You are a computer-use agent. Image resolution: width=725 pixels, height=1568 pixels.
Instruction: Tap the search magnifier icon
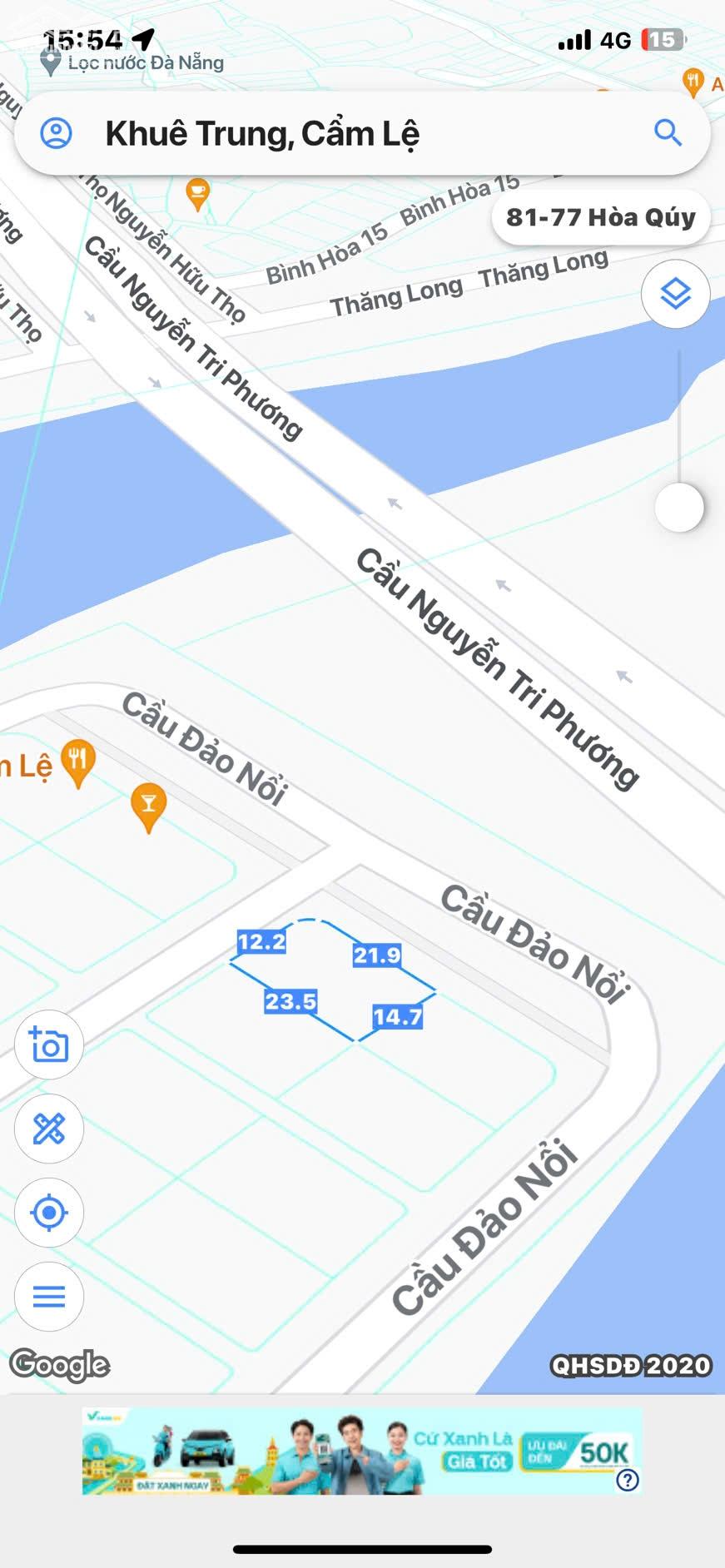[668, 132]
